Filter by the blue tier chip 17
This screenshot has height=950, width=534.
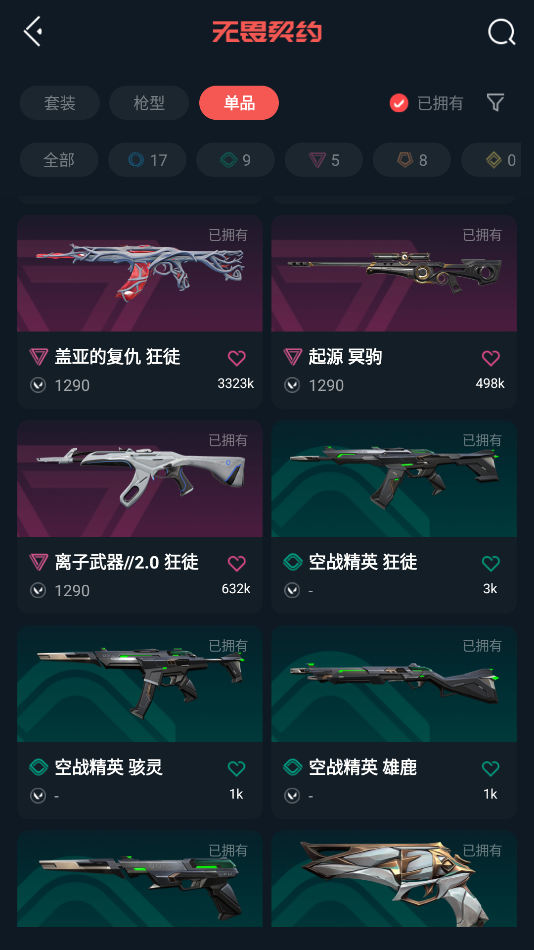pos(147,160)
